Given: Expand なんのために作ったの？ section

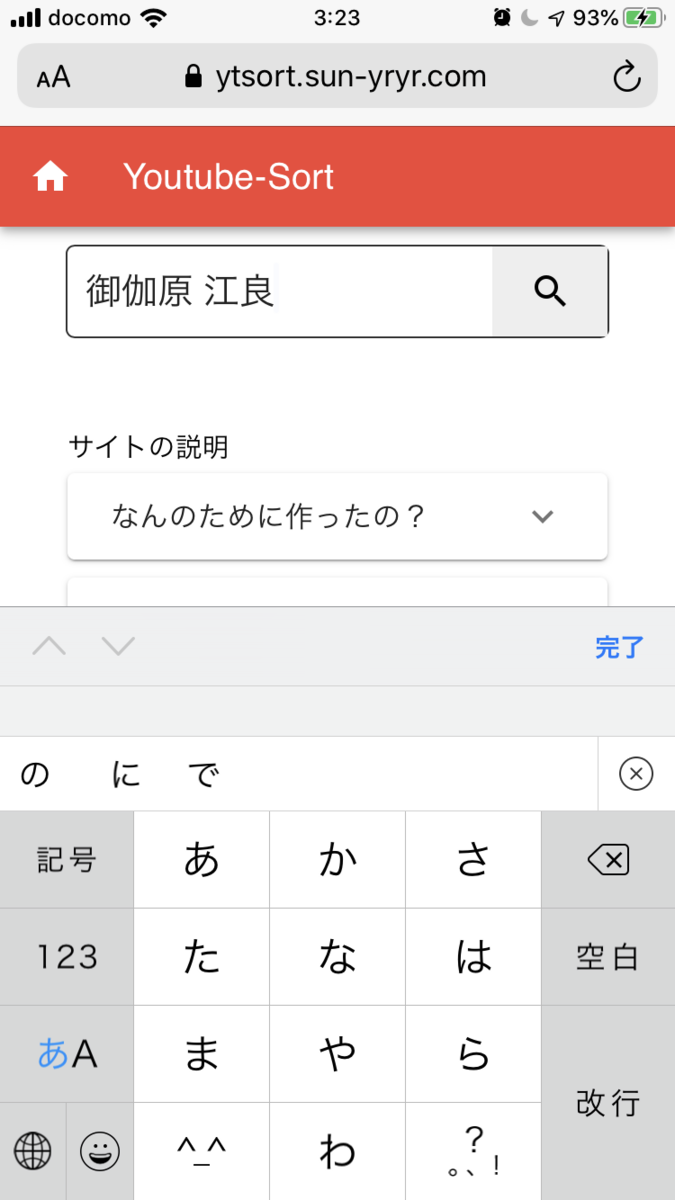Looking at the screenshot, I should pyautogui.click(x=337, y=516).
